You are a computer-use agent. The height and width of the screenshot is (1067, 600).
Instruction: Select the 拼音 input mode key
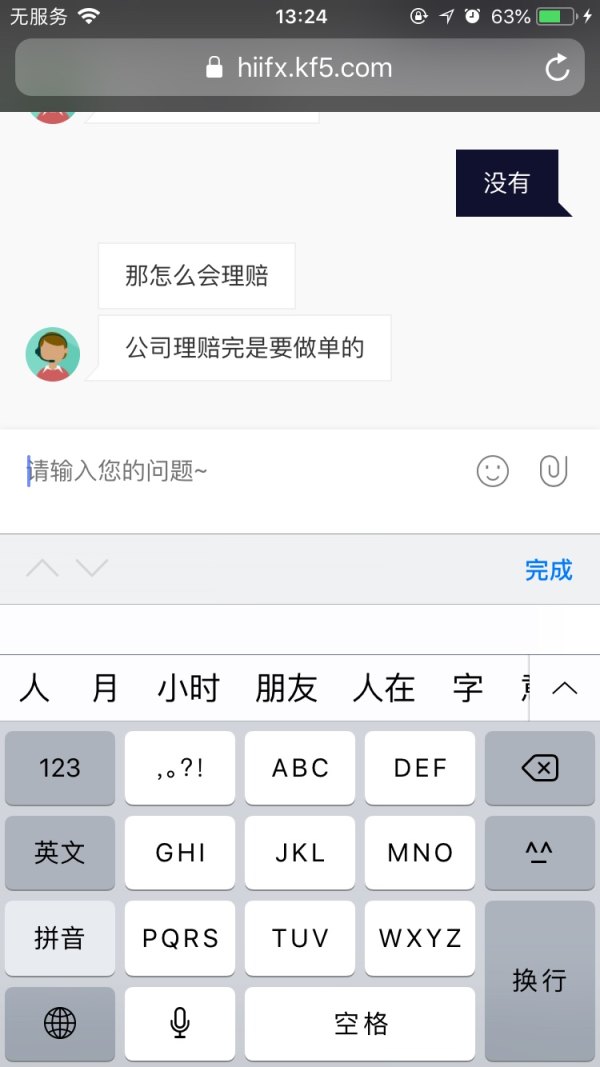tap(60, 938)
